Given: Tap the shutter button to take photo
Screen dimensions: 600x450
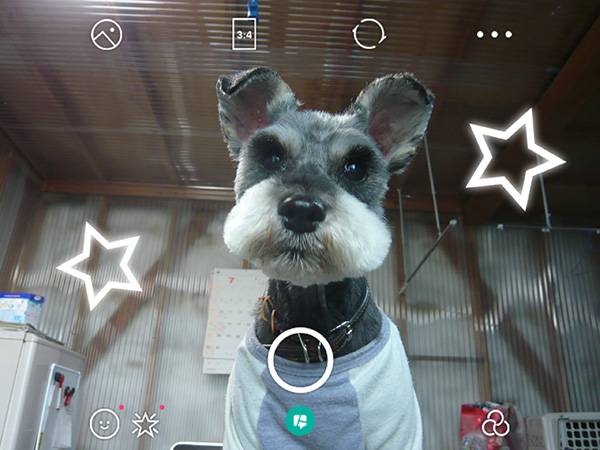Looking at the screenshot, I should coord(300,360).
